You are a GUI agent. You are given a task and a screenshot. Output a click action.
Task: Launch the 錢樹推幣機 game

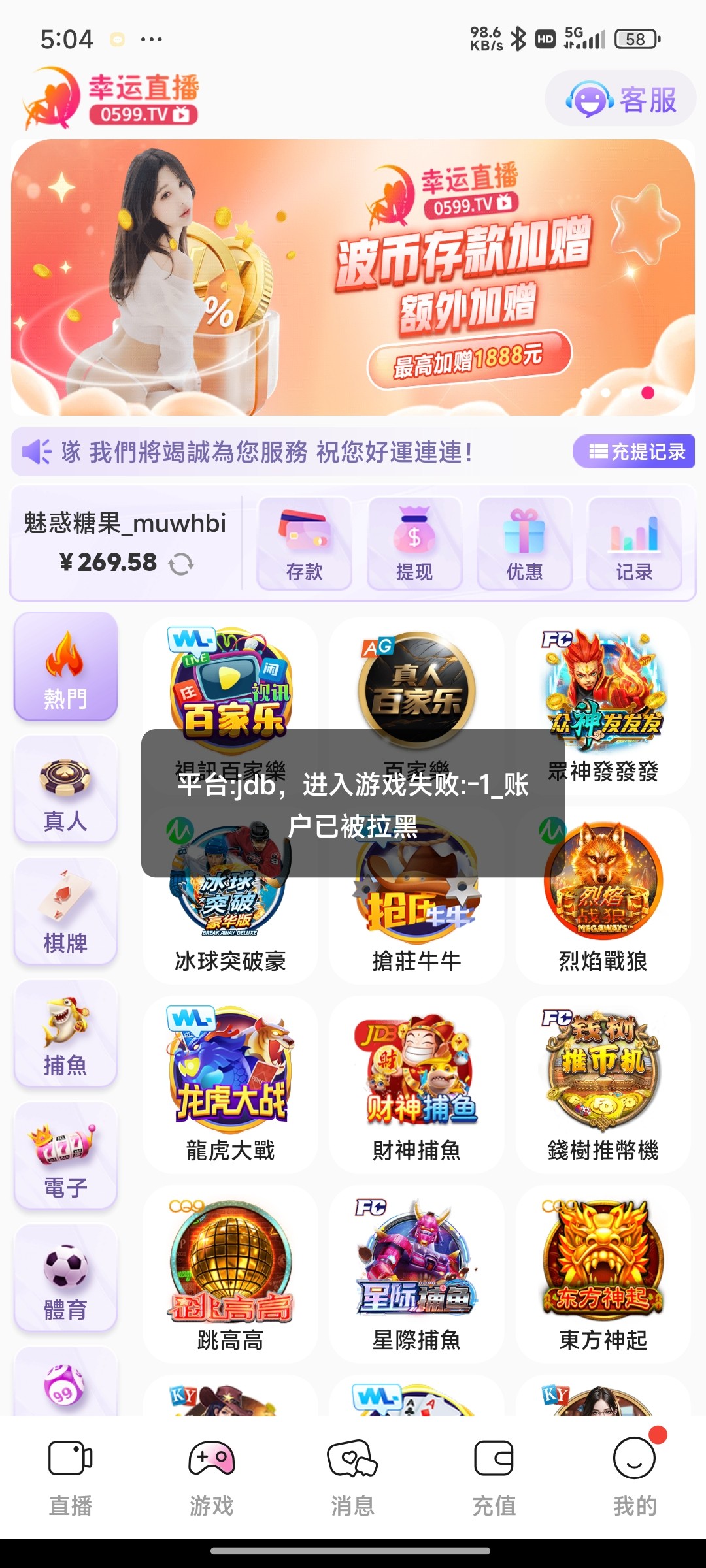603,1085
